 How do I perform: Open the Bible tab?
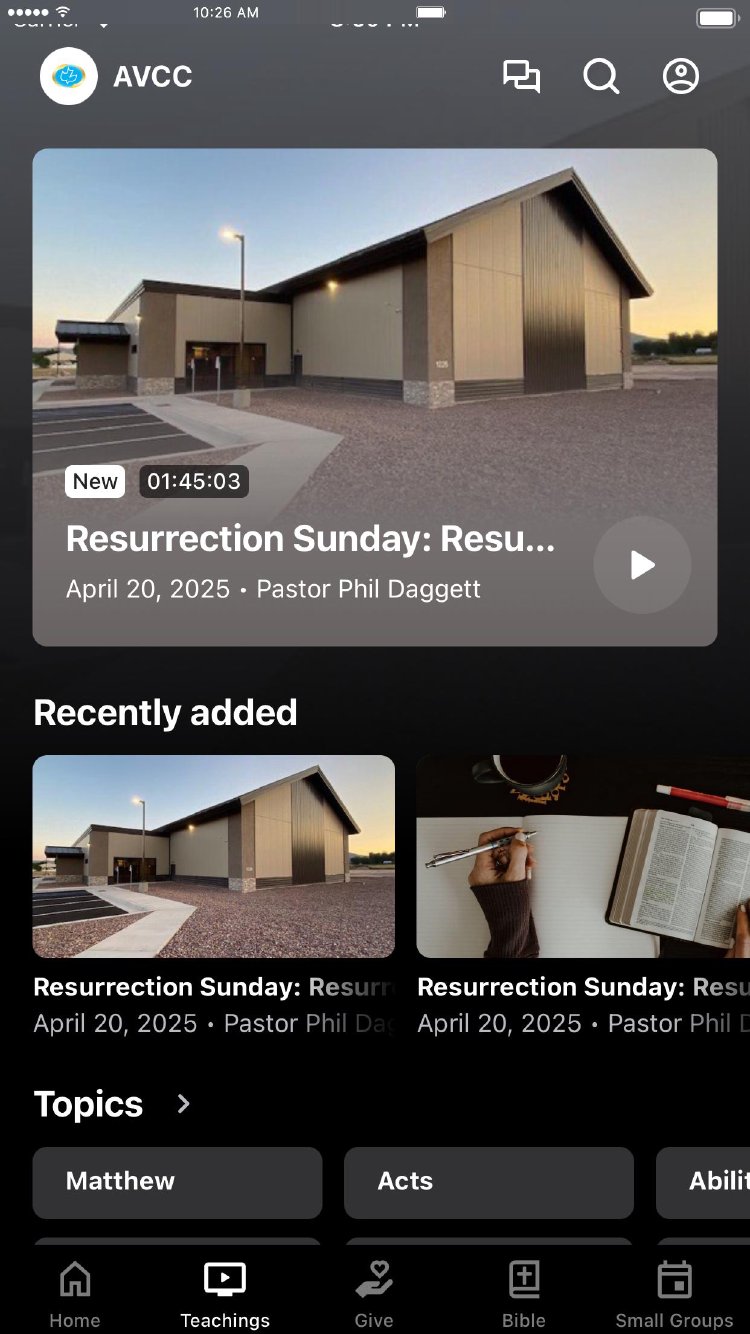coord(524,1294)
